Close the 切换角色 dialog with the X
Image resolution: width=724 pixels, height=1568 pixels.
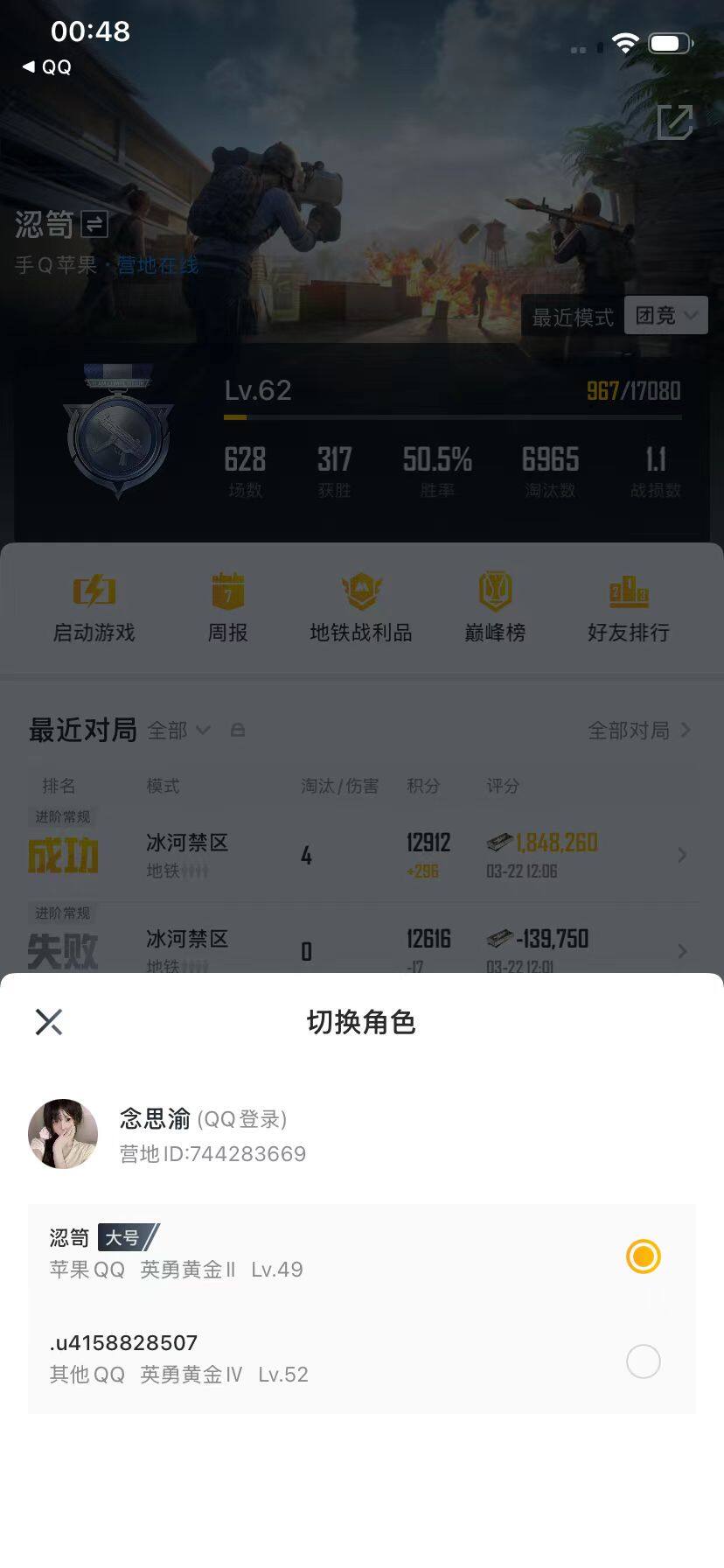click(49, 1020)
